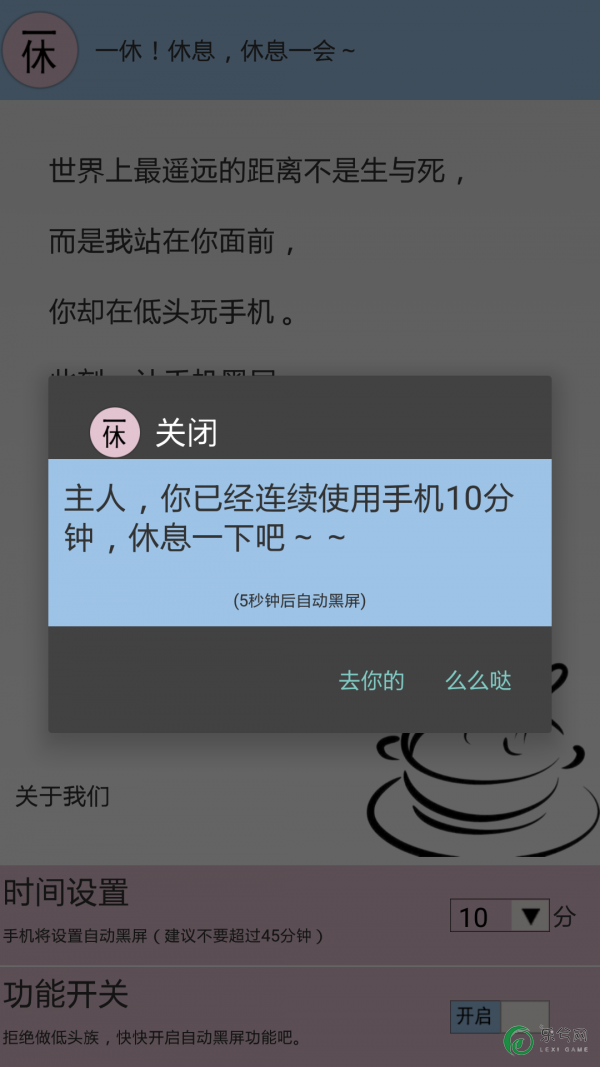Image resolution: width=600 pixels, height=1067 pixels.
Task: Open the minutes dropdown showing 10
Action: 499,916
